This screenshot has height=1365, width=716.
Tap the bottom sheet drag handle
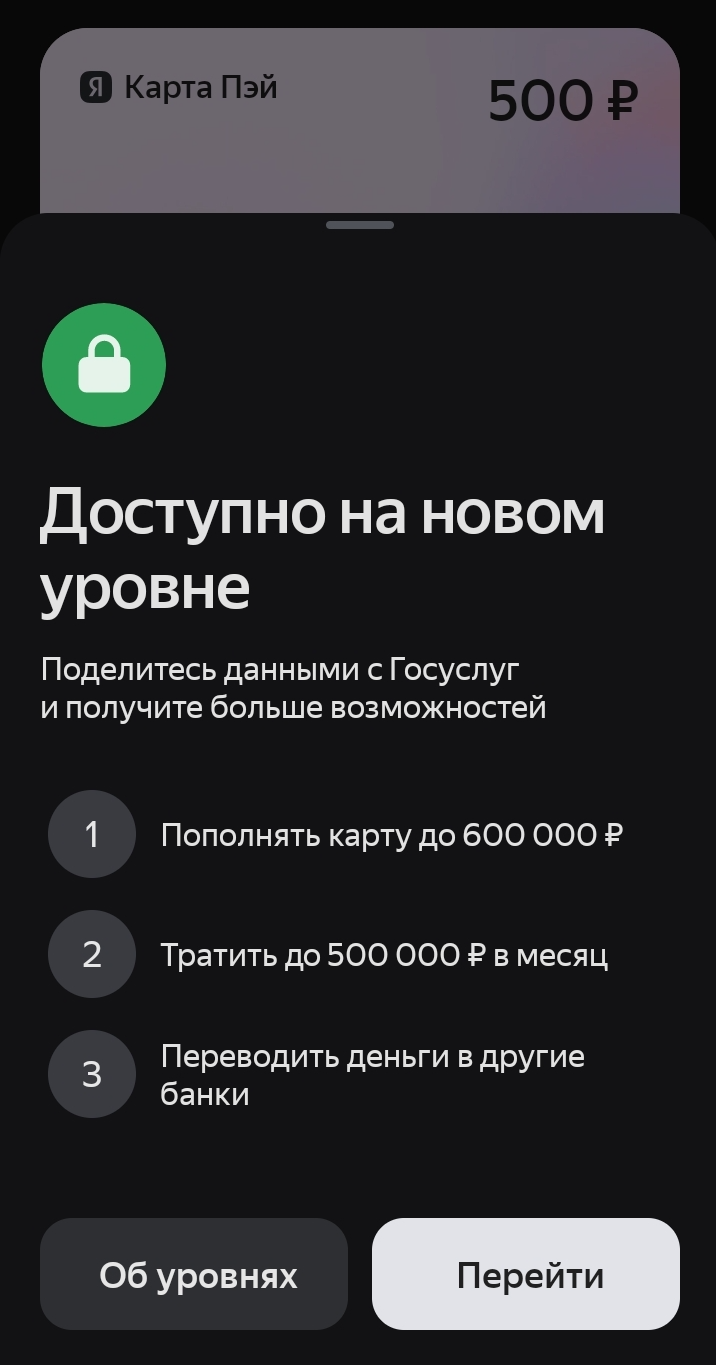click(360, 225)
